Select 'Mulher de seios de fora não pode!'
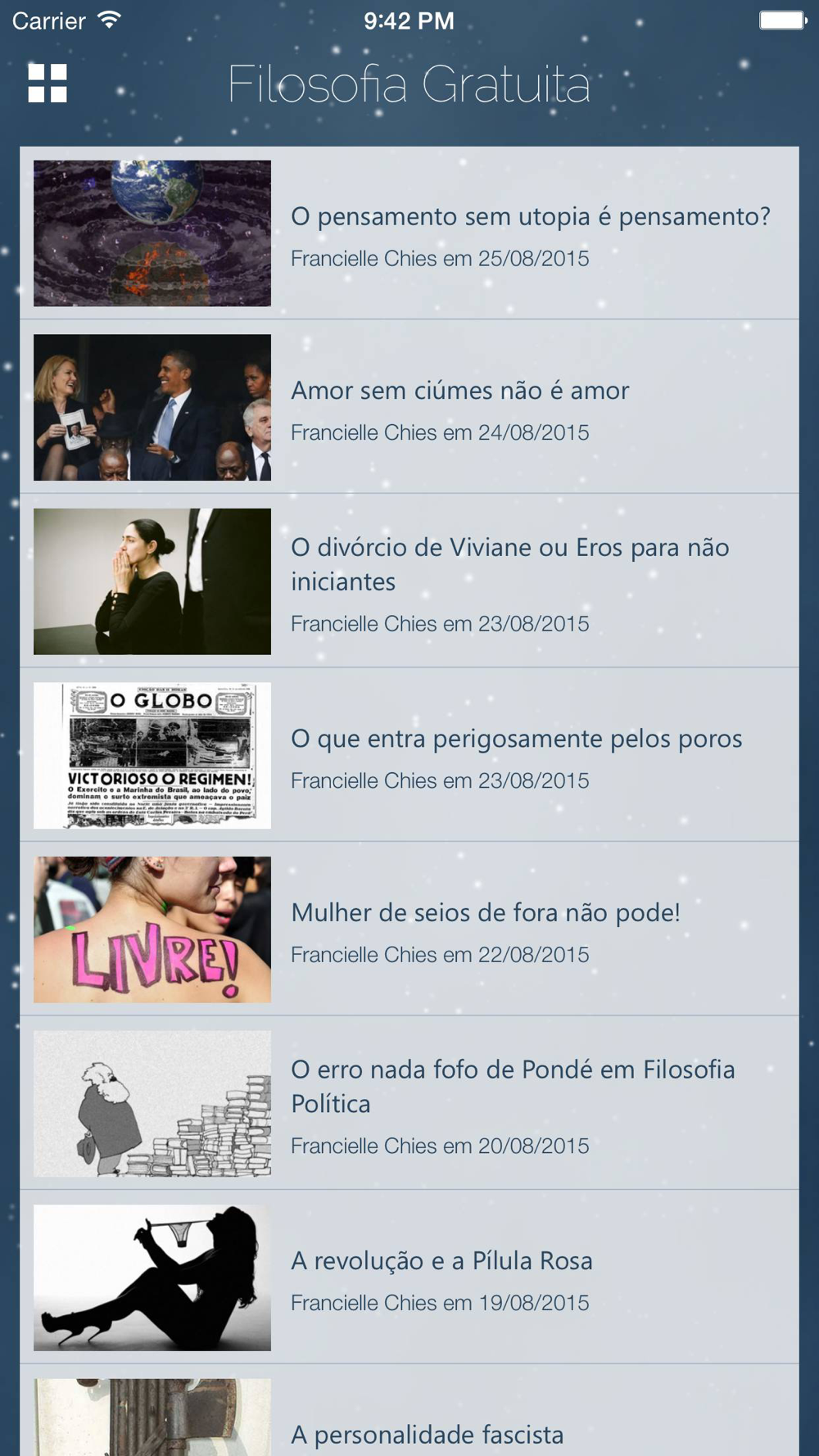The image size is (819, 1456). pyautogui.click(x=485, y=912)
